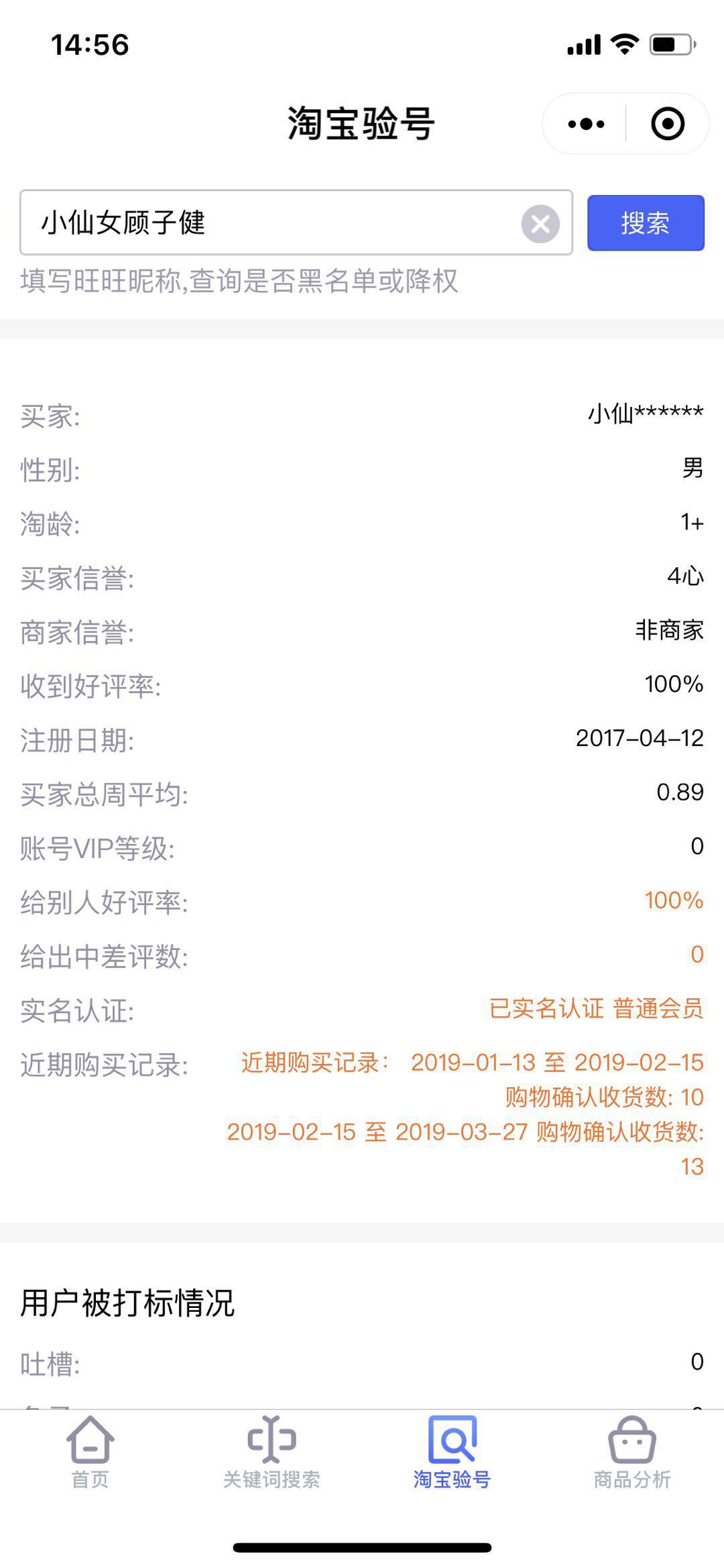Clear search text using the X icon
Viewport: 724px width, 1568px height.
540,225
